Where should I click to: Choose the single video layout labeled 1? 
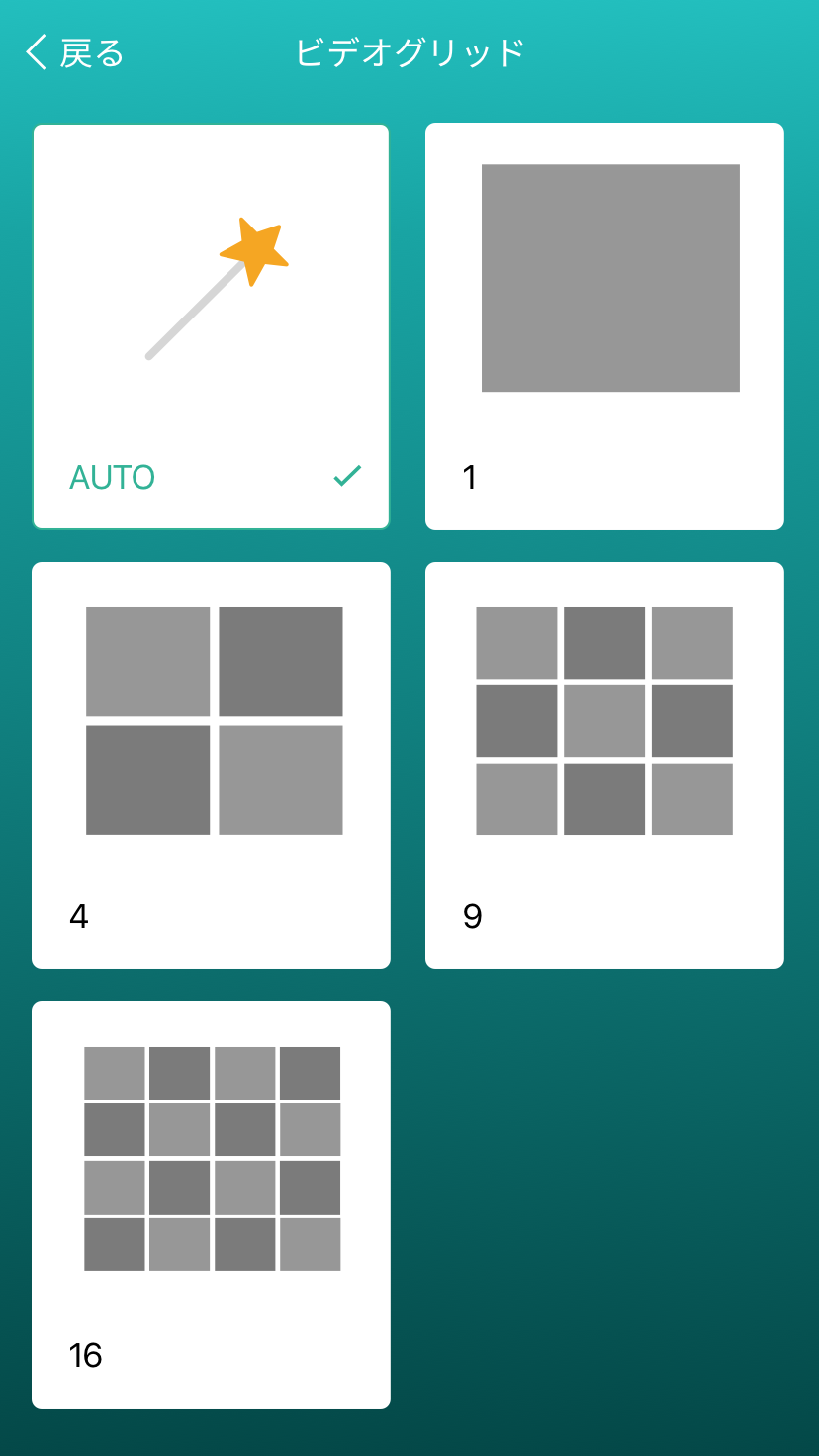604,326
